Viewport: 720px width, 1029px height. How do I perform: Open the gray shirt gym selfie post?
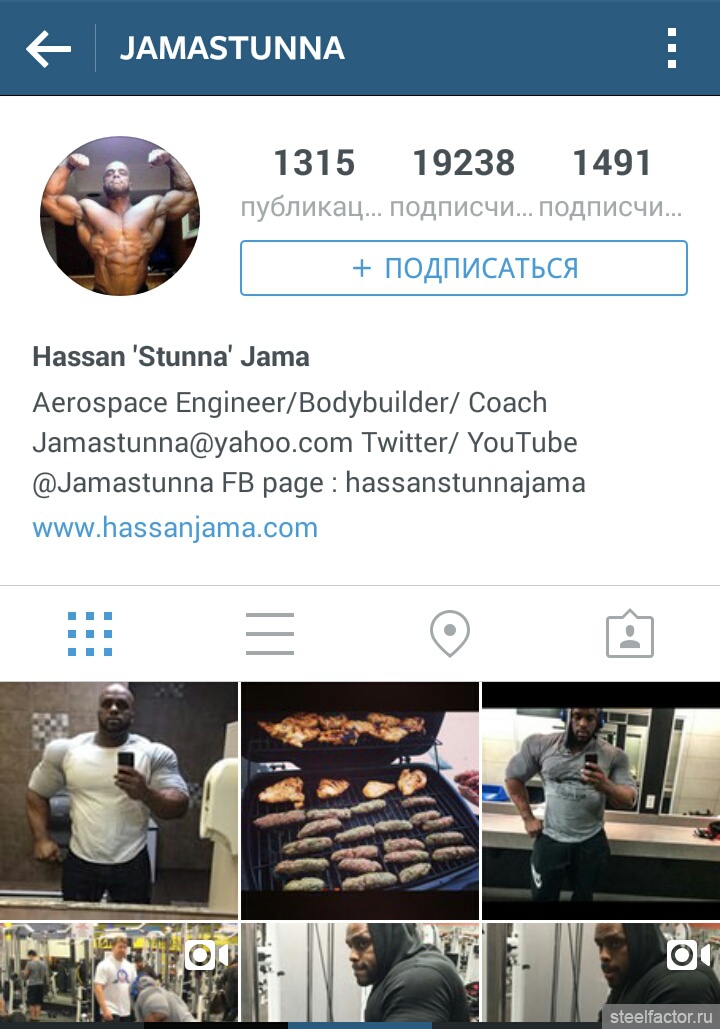point(600,800)
